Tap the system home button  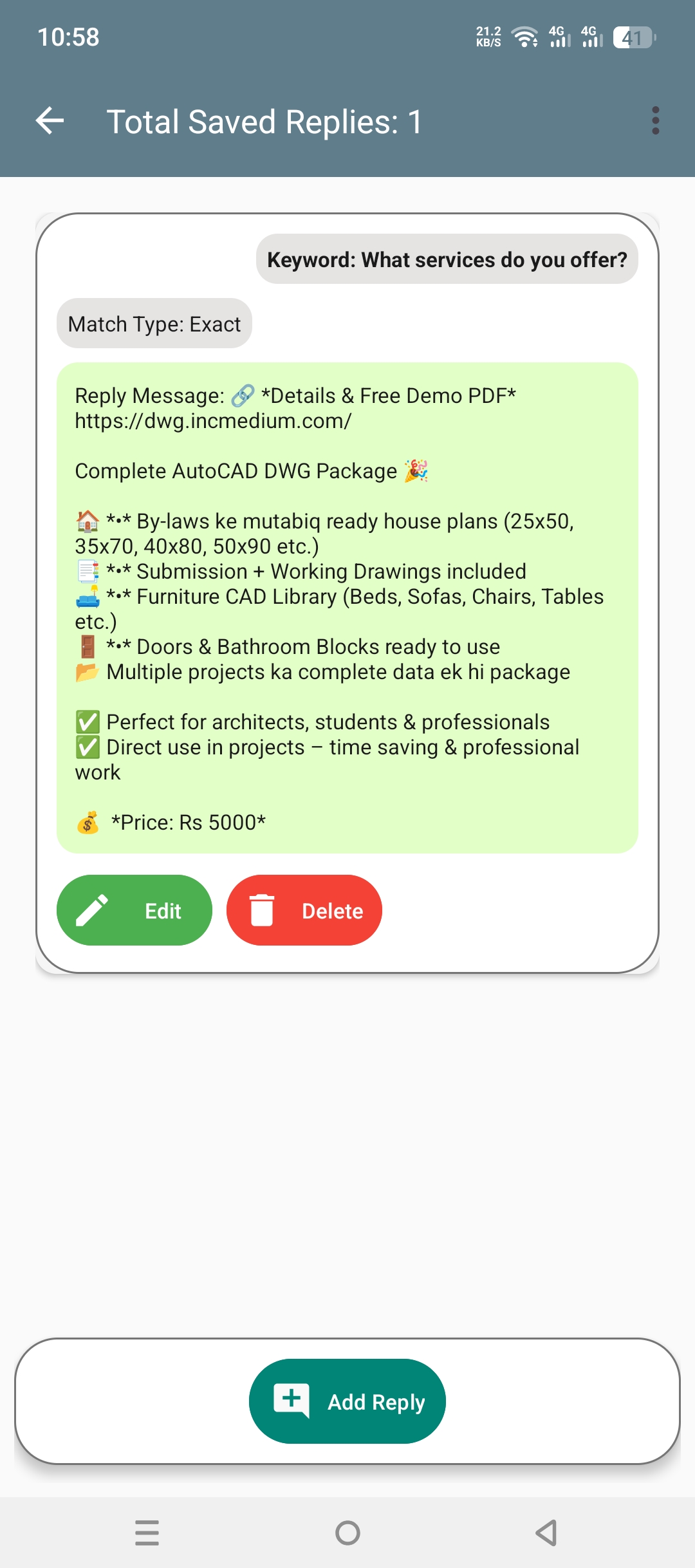pos(347,1533)
